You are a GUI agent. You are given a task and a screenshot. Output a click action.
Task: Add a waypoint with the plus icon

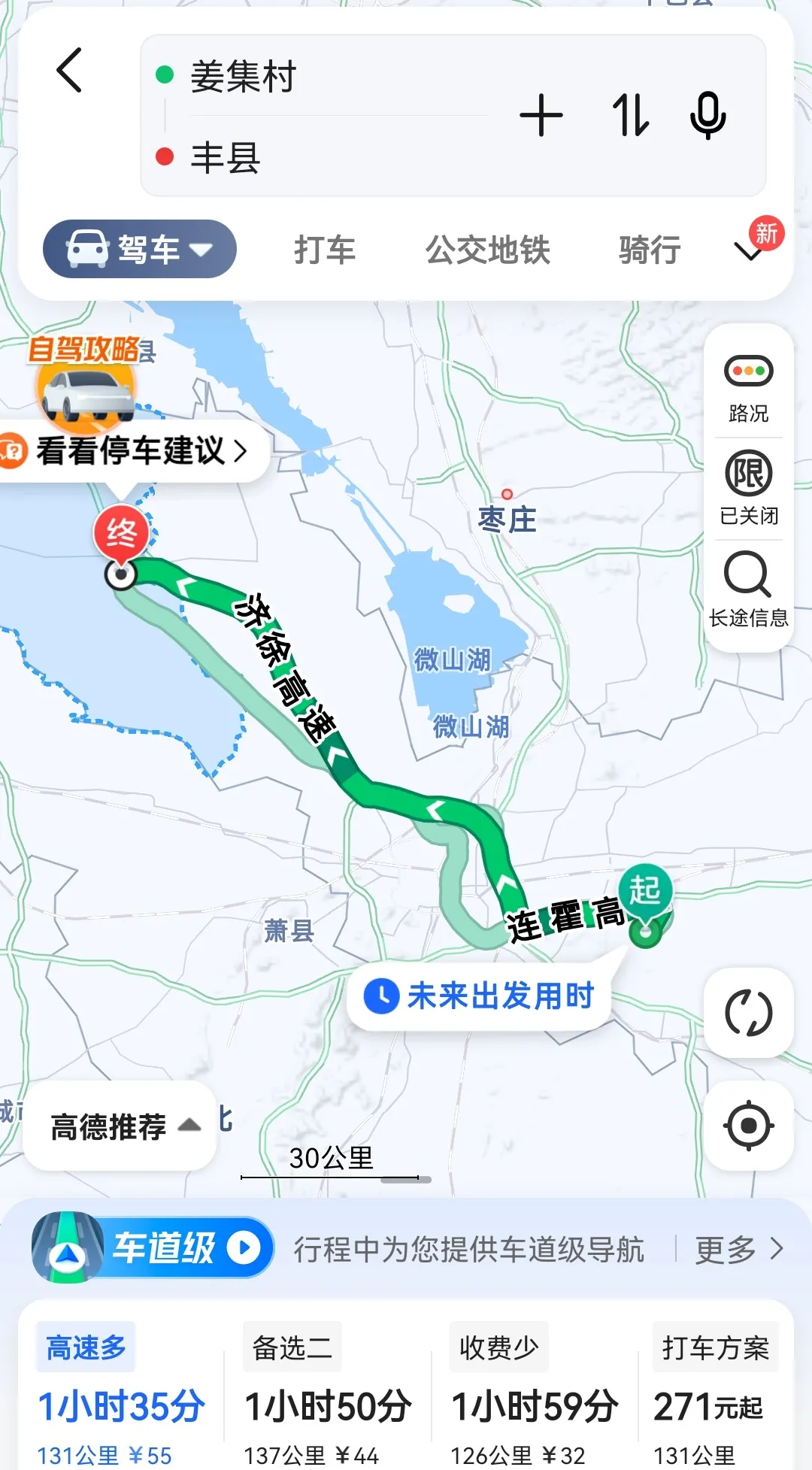coord(541,116)
